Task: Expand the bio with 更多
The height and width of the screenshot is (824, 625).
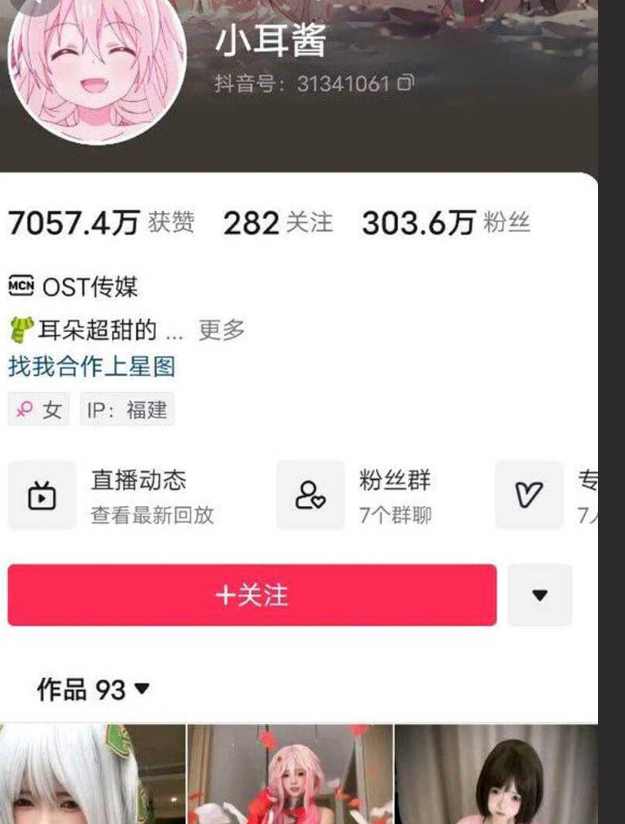Action: click(x=221, y=329)
